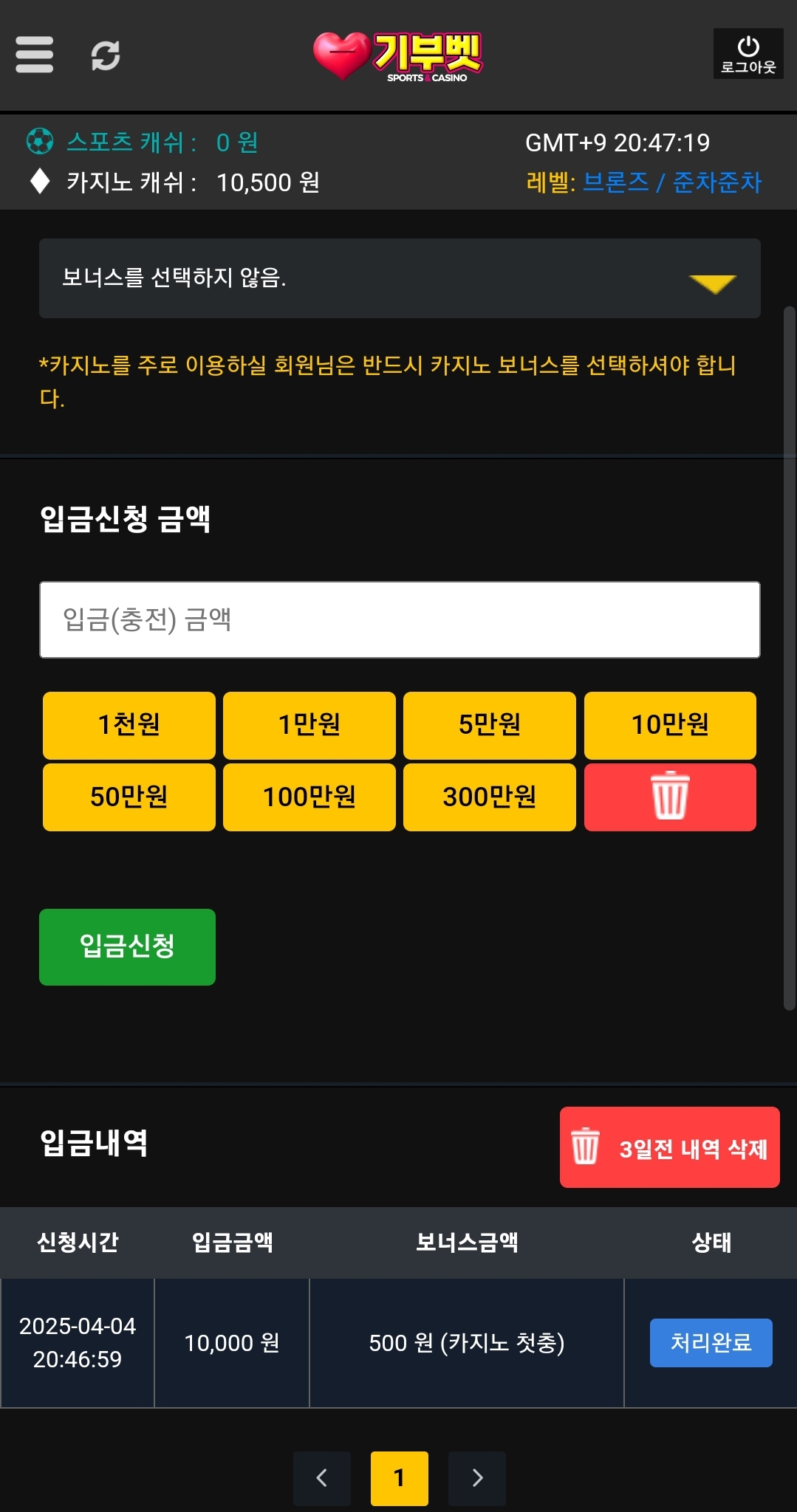Go to the previous page arrow
This screenshot has width=797, height=1512.
tap(321, 1478)
